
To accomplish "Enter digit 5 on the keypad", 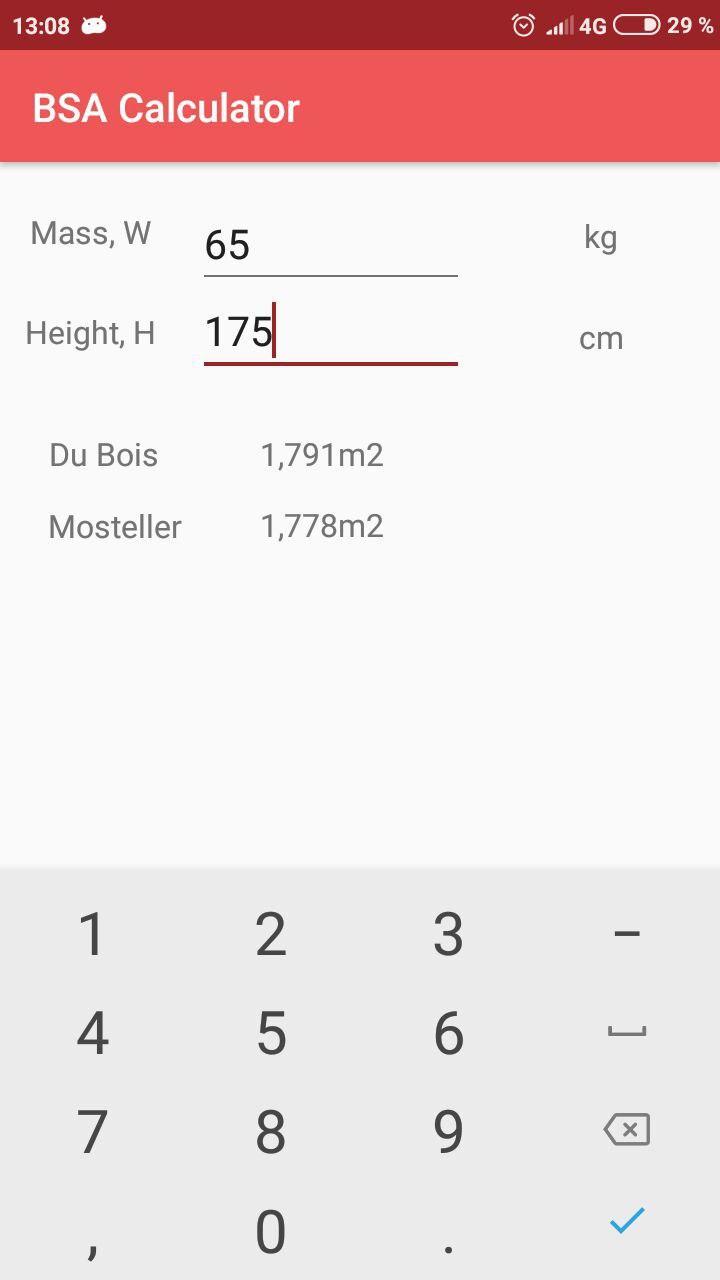I will 270,1033.
